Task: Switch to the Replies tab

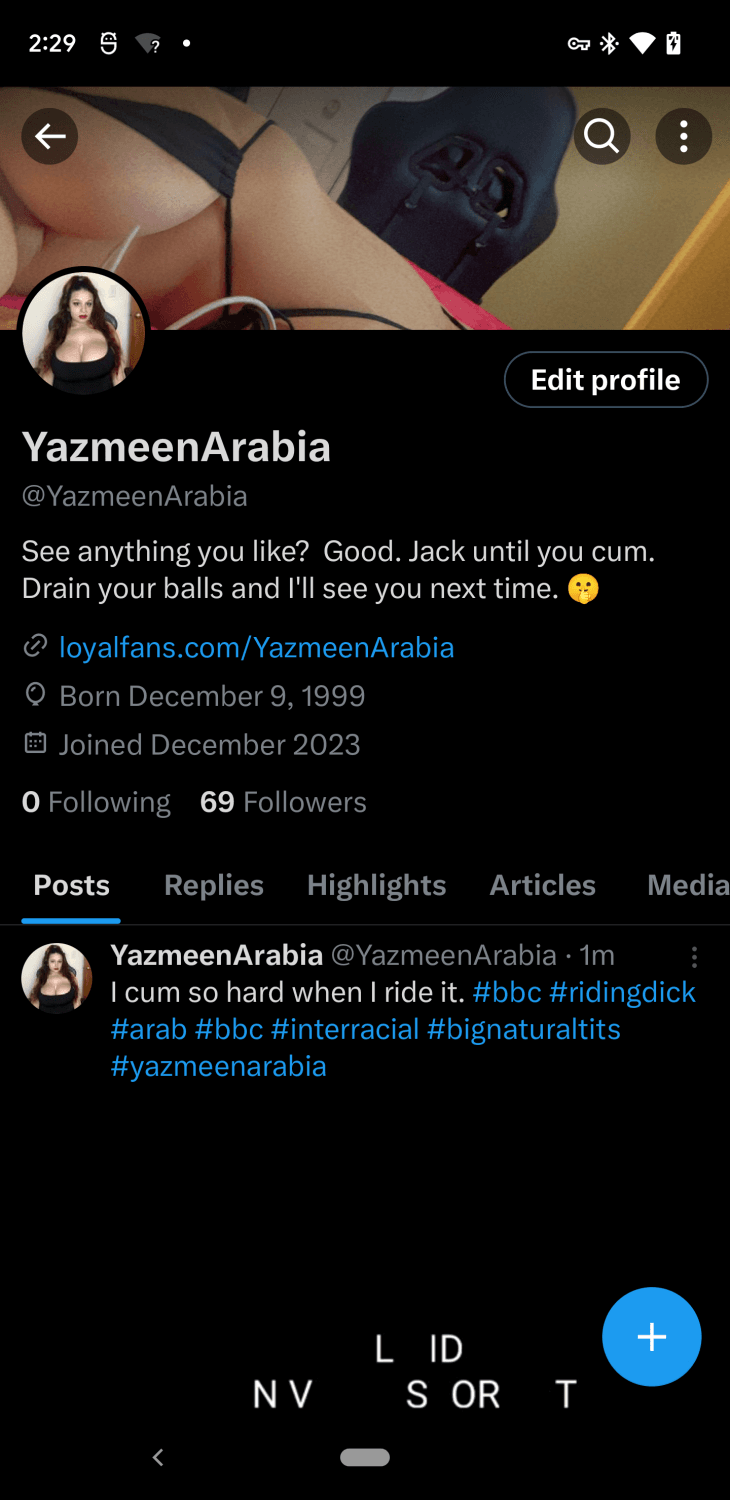Action: point(214,885)
